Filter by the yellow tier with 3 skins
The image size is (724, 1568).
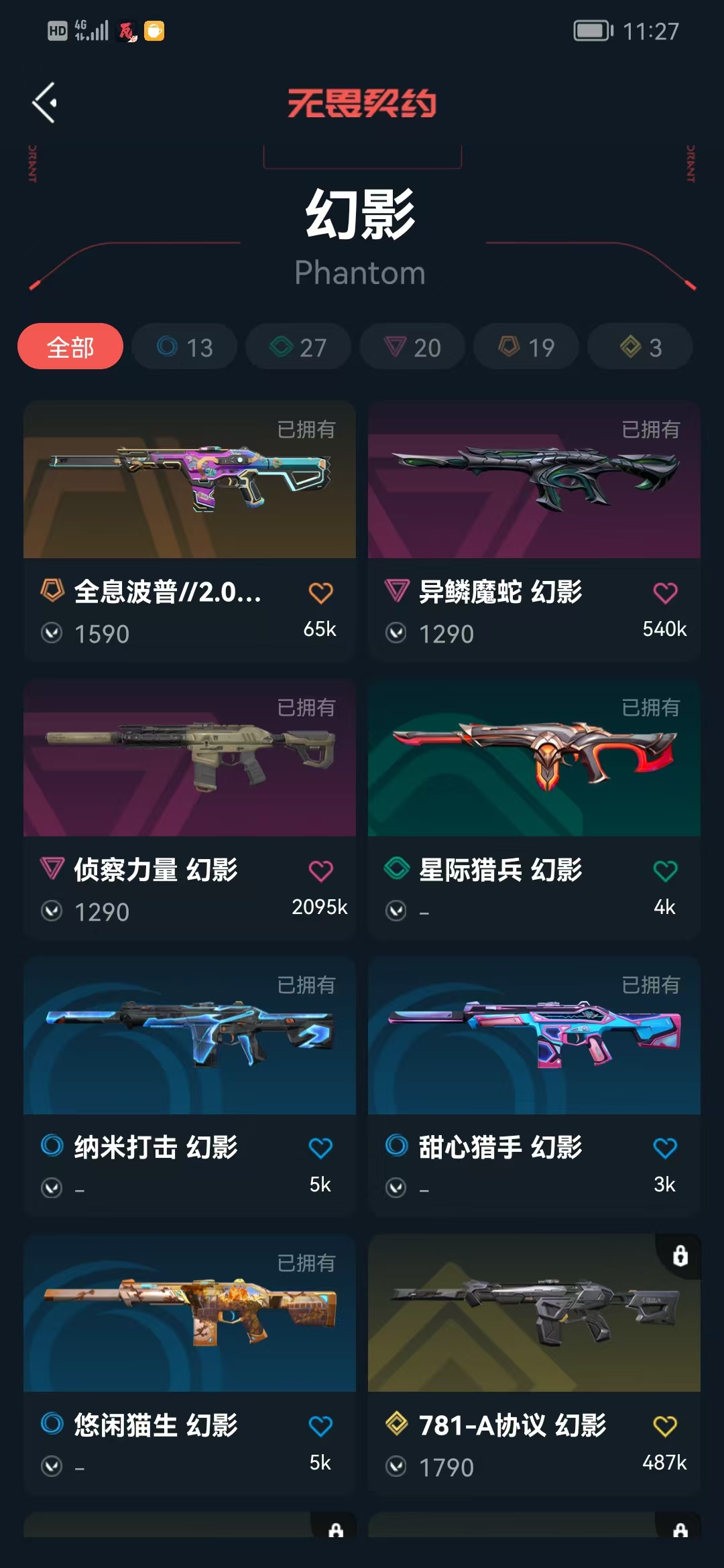coord(640,346)
